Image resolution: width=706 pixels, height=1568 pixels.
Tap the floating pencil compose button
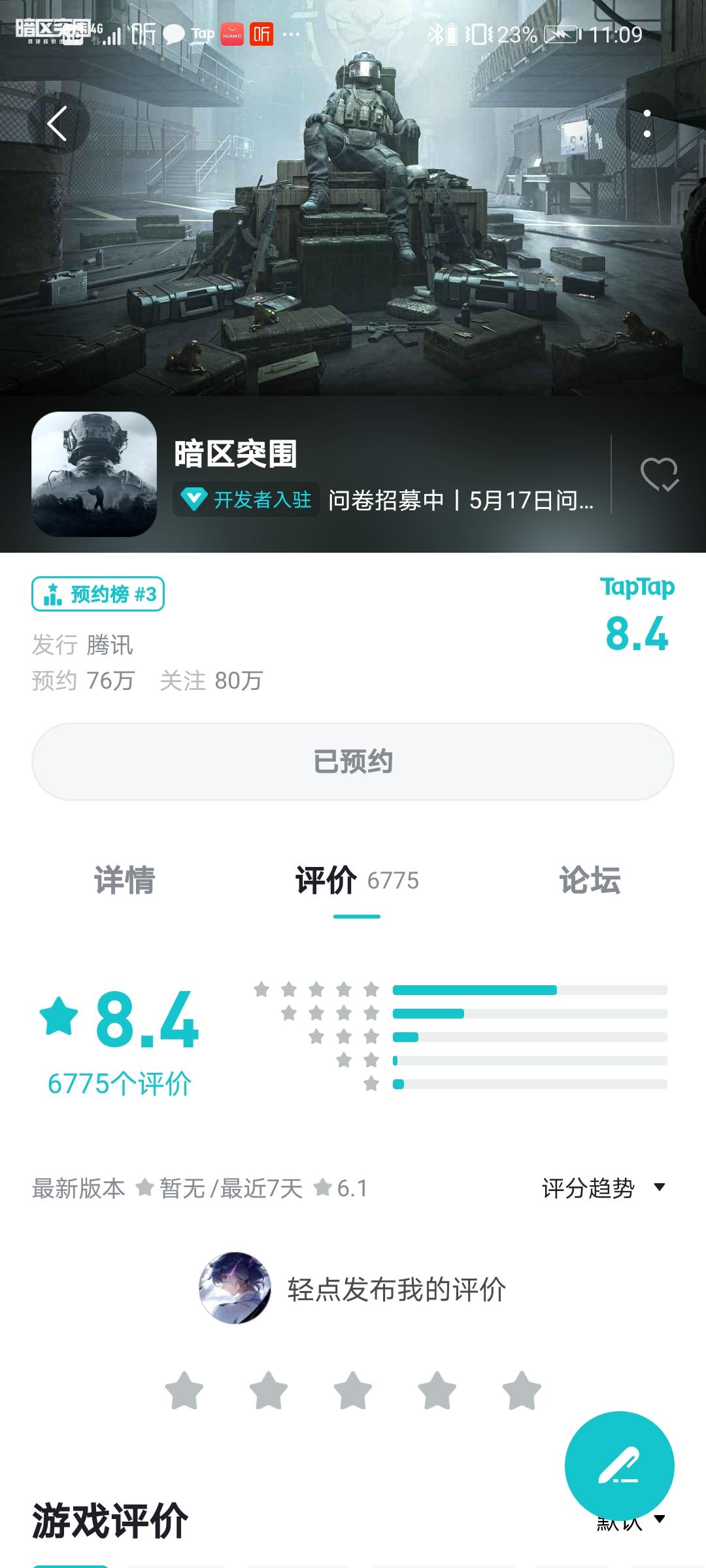(619, 1466)
